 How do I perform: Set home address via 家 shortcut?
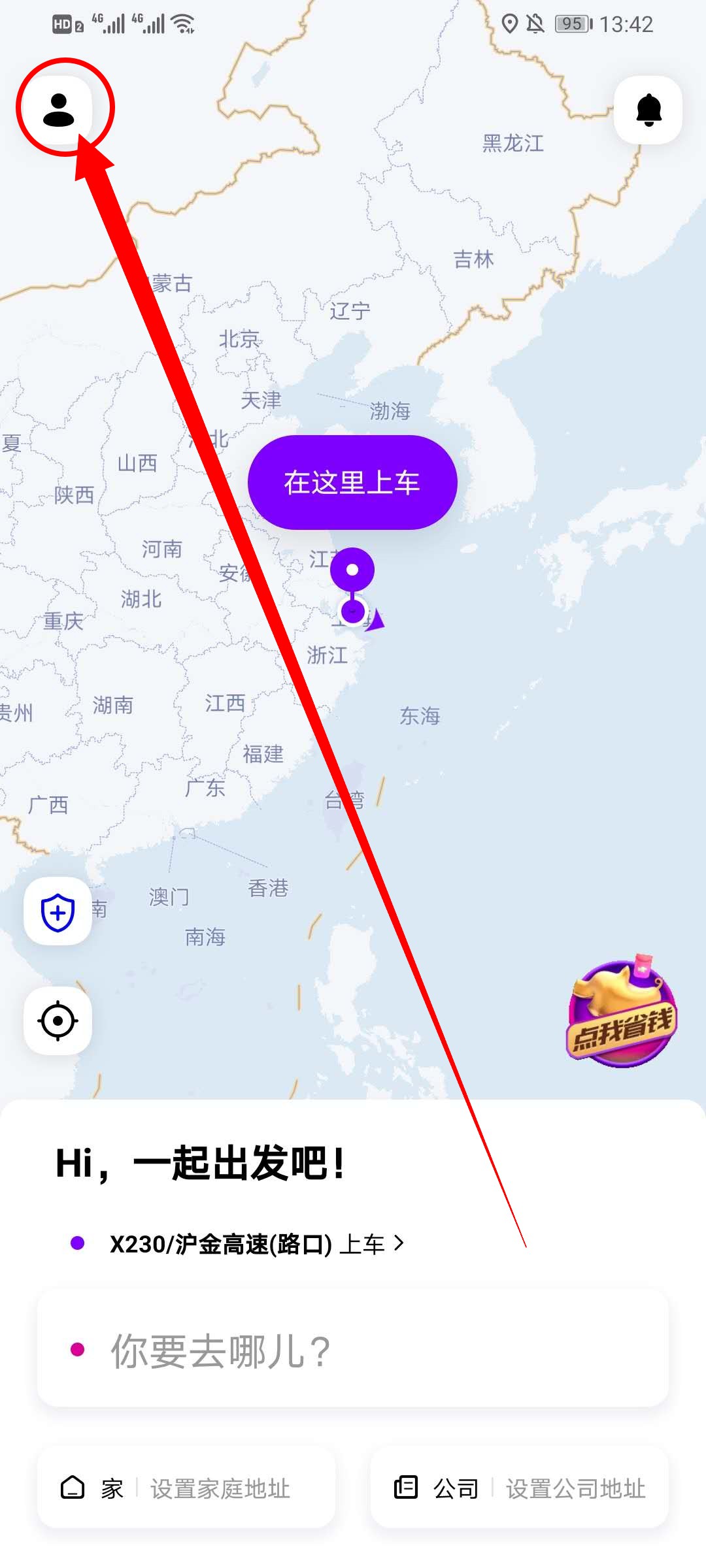(x=186, y=1488)
